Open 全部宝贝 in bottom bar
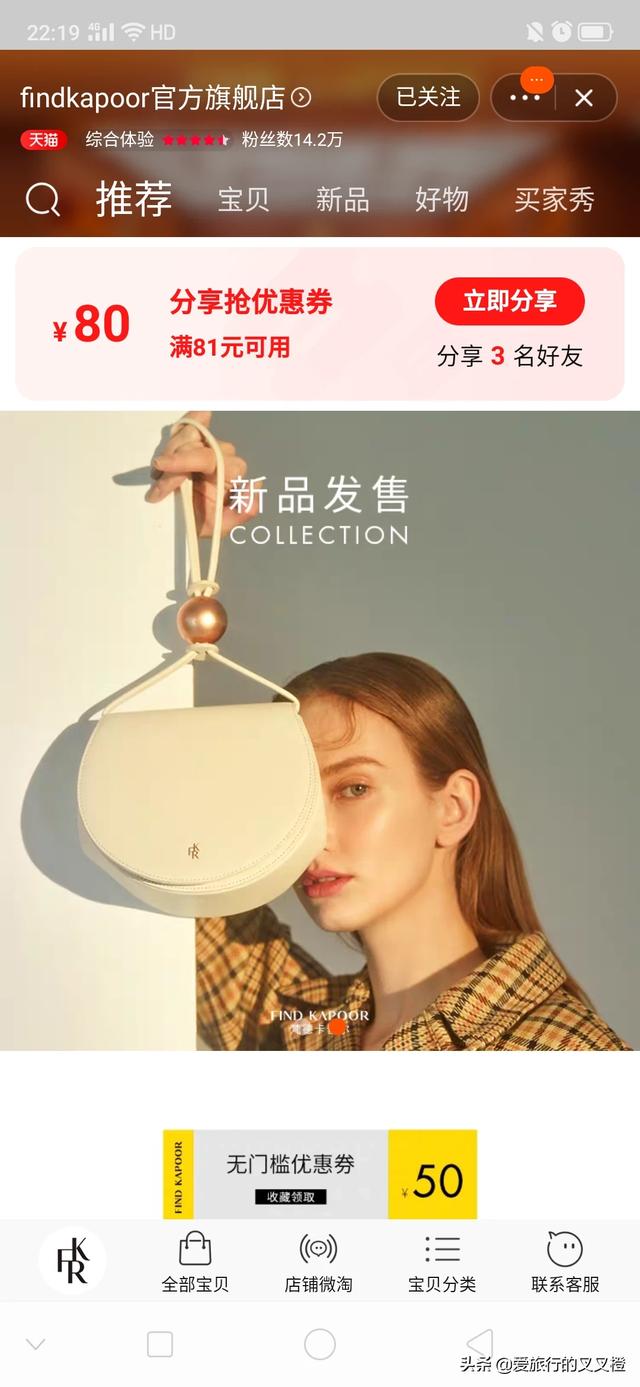This screenshot has width=640, height=1387. (x=195, y=1262)
